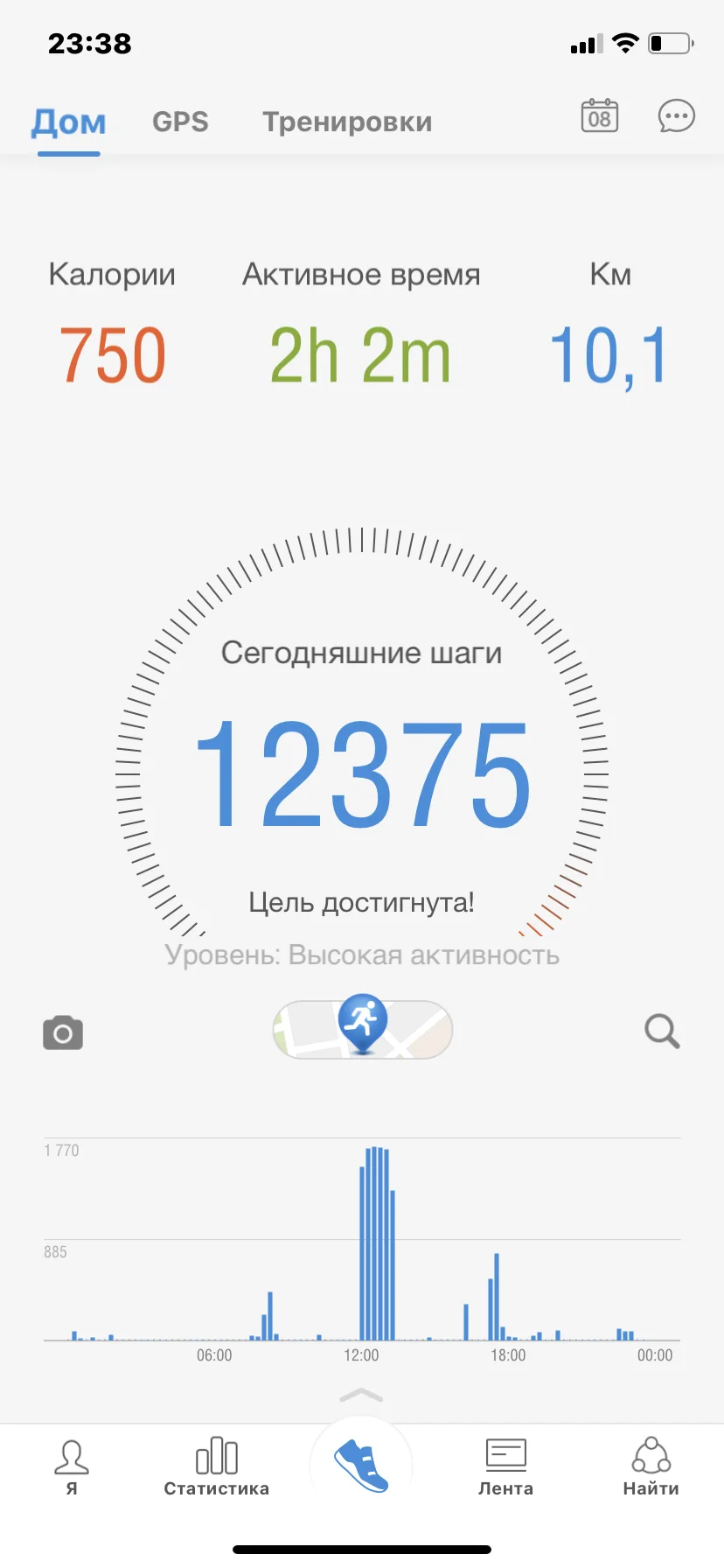Open the camera to add a photo

pyautogui.click(x=62, y=1032)
